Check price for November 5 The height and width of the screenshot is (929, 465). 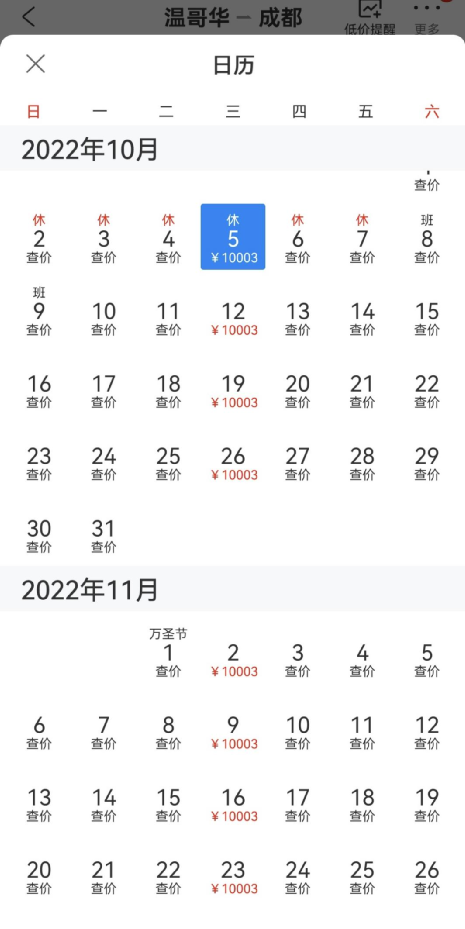point(426,660)
